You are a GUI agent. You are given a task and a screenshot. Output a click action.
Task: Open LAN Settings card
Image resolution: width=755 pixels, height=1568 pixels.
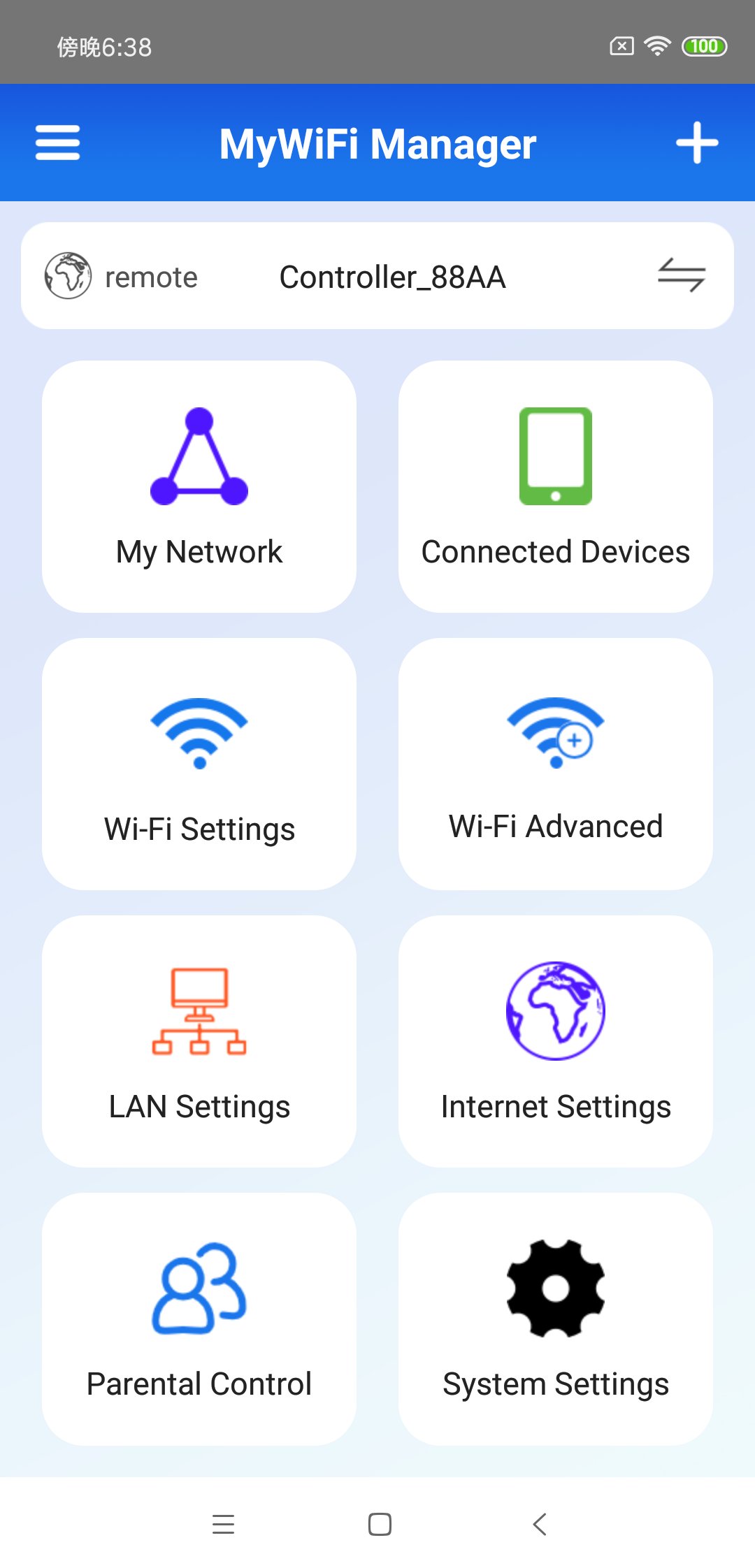click(x=199, y=1041)
